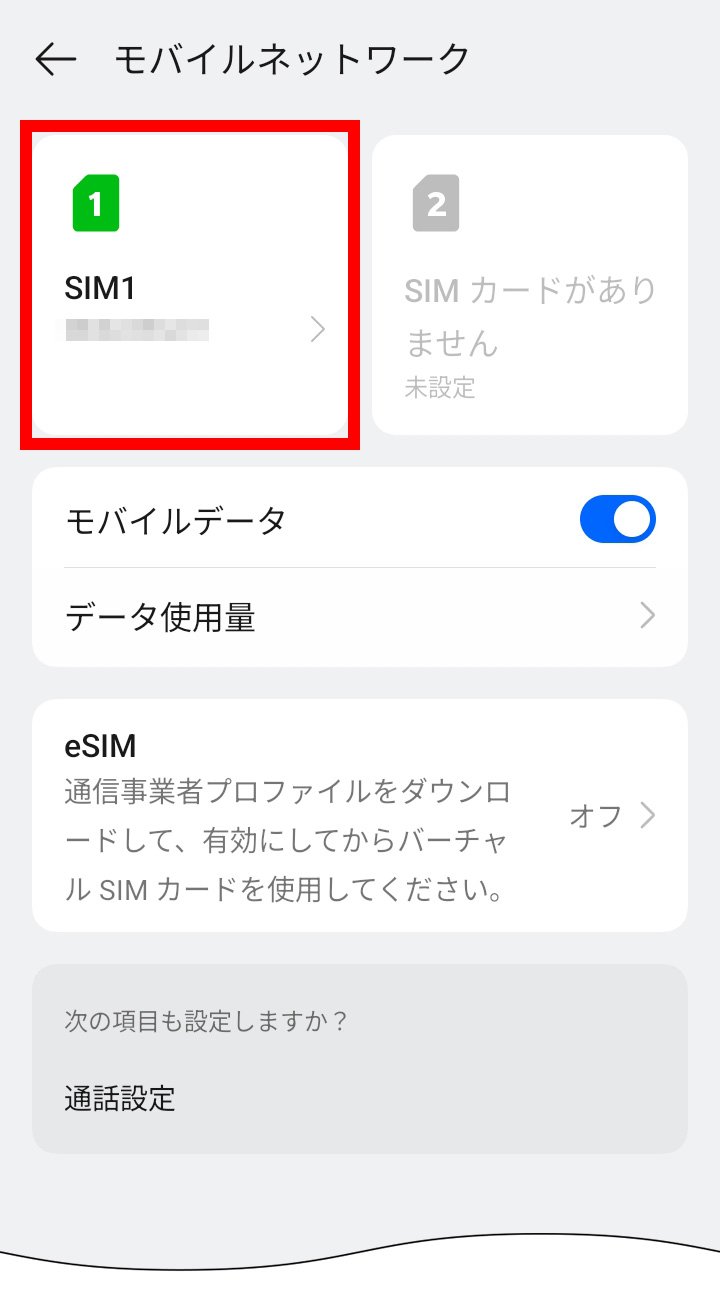Screen dimensions: 720x1300
Task: Tap the empty SIM card slot 2 panel
Action: pos(530,285)
